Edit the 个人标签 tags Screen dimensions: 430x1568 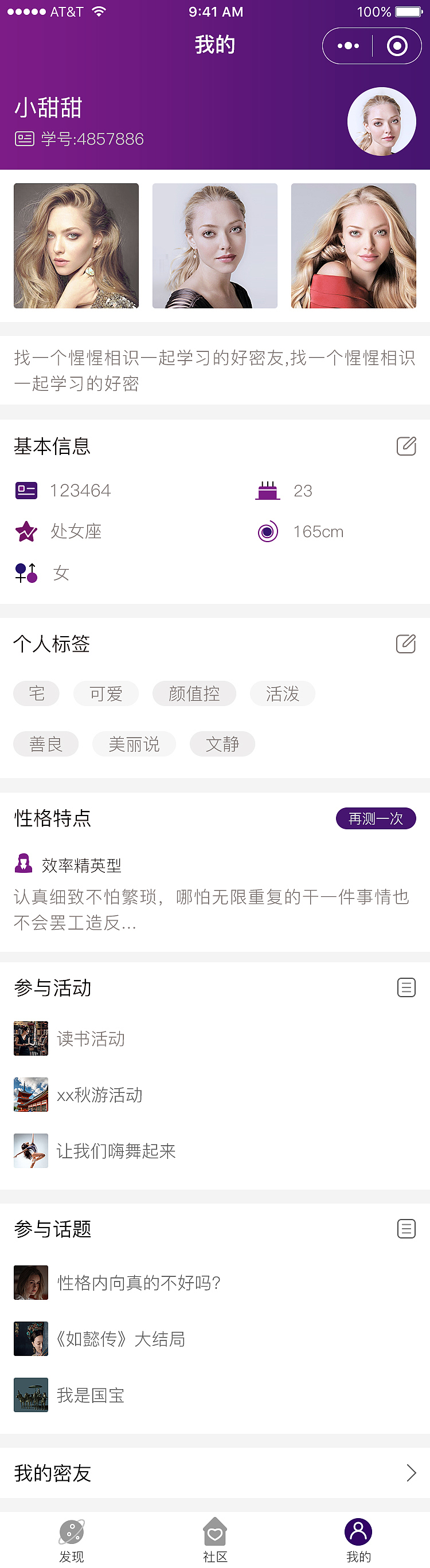pos(406,644)
